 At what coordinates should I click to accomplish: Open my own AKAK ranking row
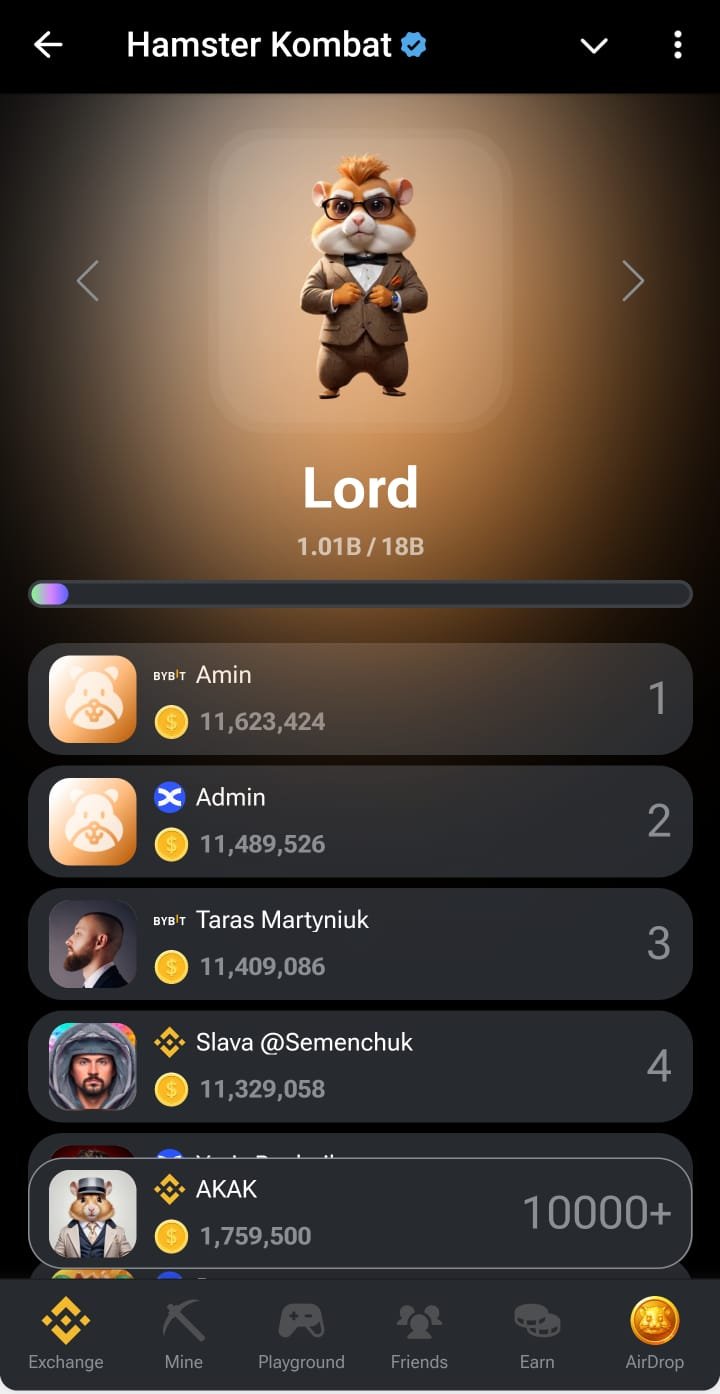click(x=360, y=1213)
